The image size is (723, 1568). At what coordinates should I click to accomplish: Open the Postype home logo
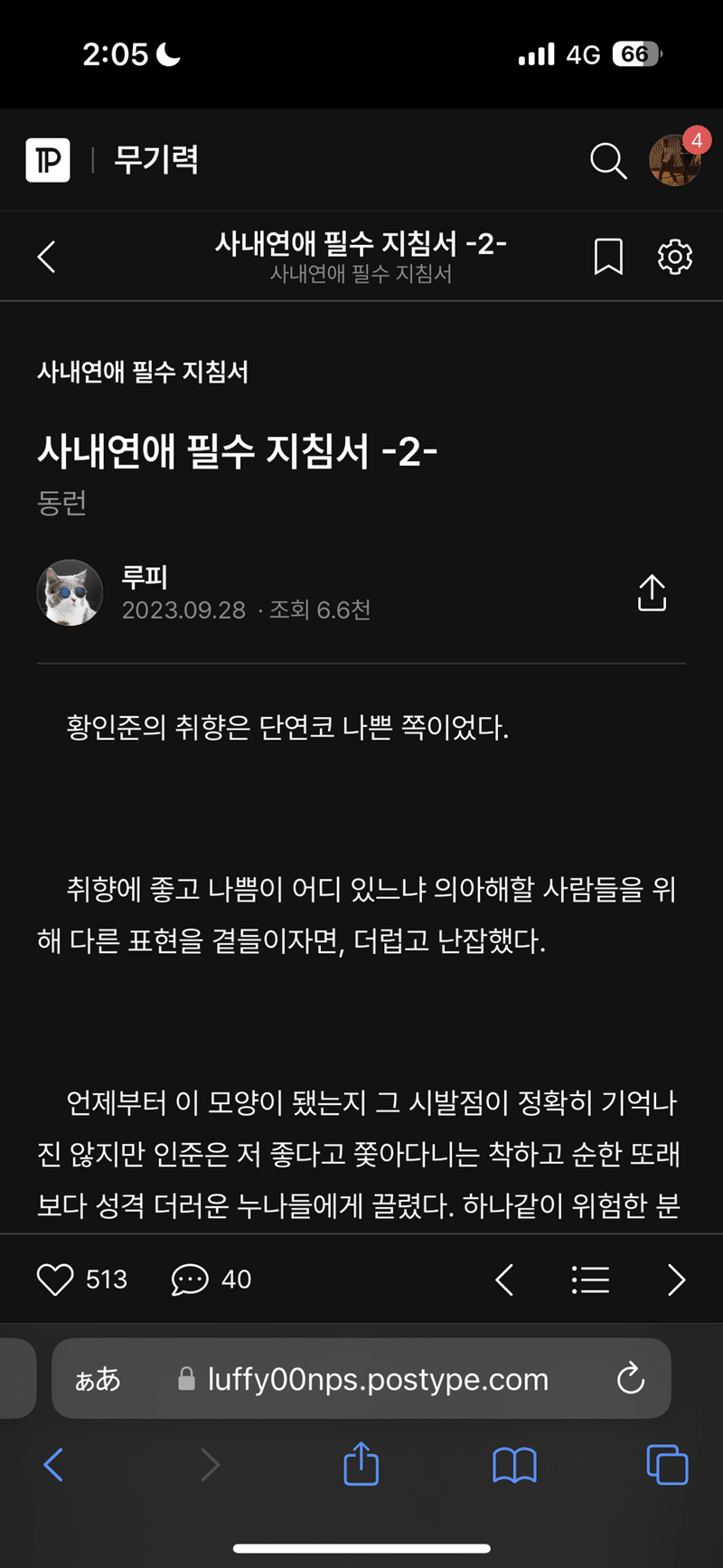coord(48,160)
